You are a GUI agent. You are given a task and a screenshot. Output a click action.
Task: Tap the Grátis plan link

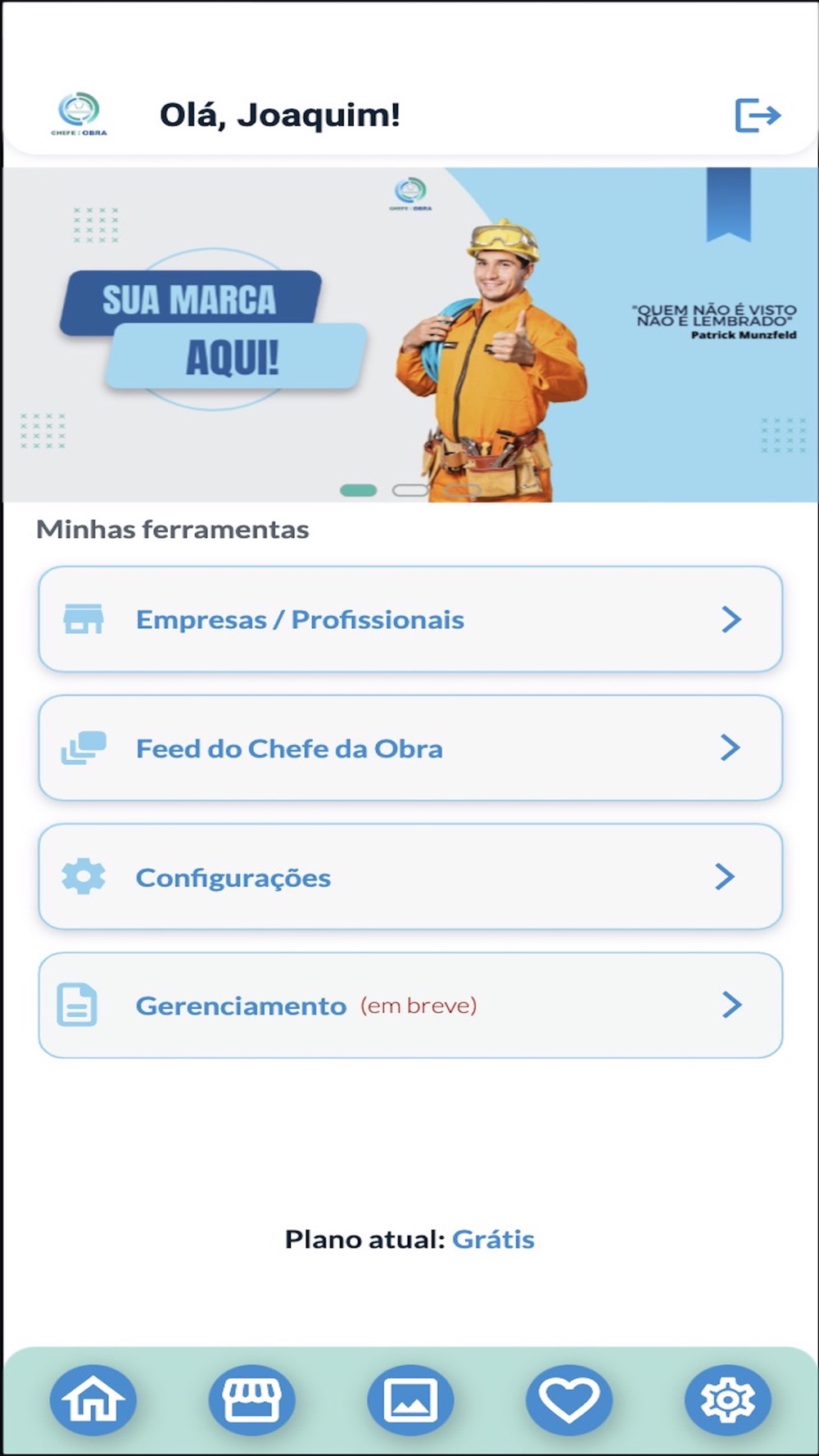click(493, 1239)
